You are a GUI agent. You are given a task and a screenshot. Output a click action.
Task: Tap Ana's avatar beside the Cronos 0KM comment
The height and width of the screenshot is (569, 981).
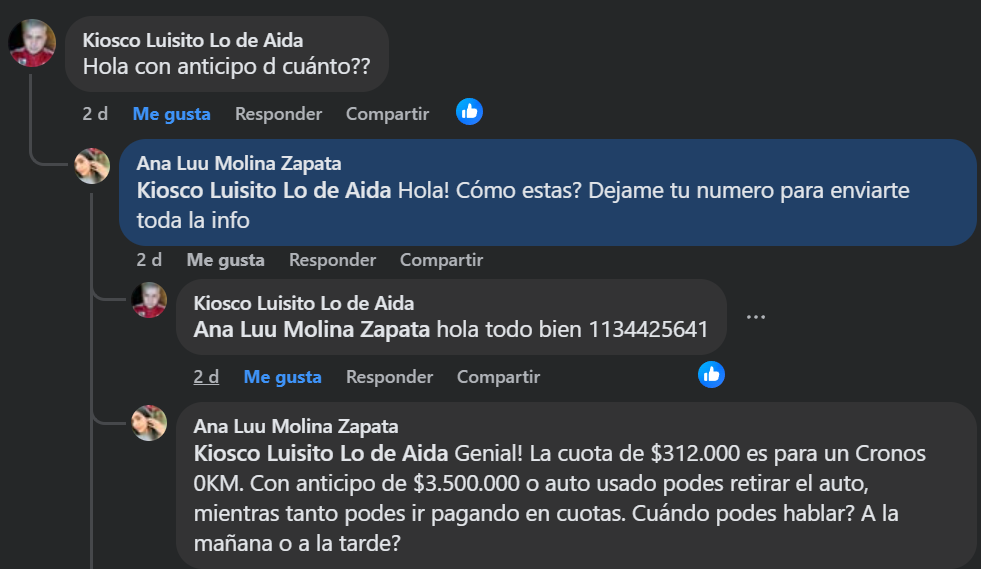tap(149, 424)
